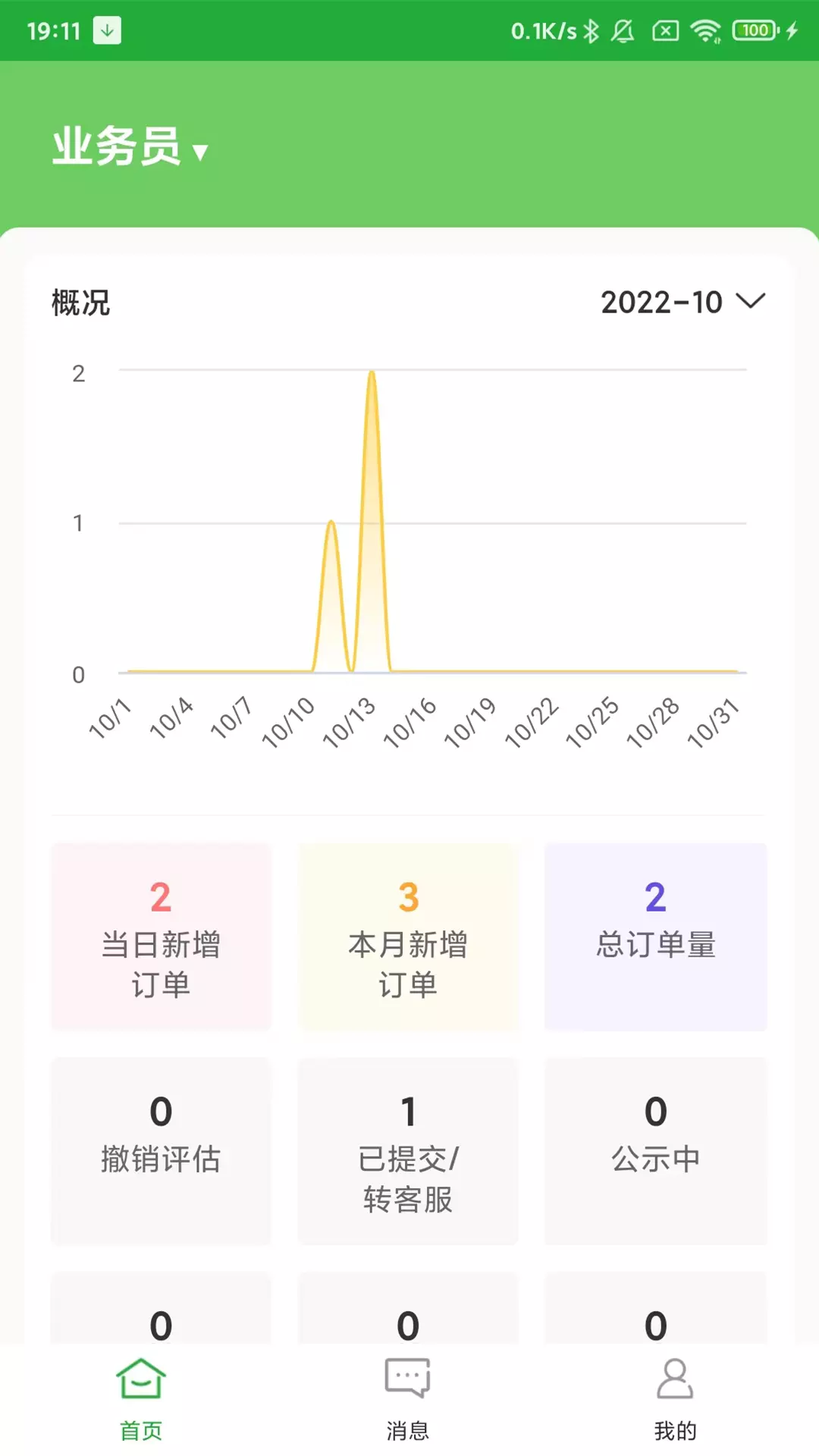Open the 本月新增订单 card
Viewport: 819px width, 1456px height.
click(408, 937)
